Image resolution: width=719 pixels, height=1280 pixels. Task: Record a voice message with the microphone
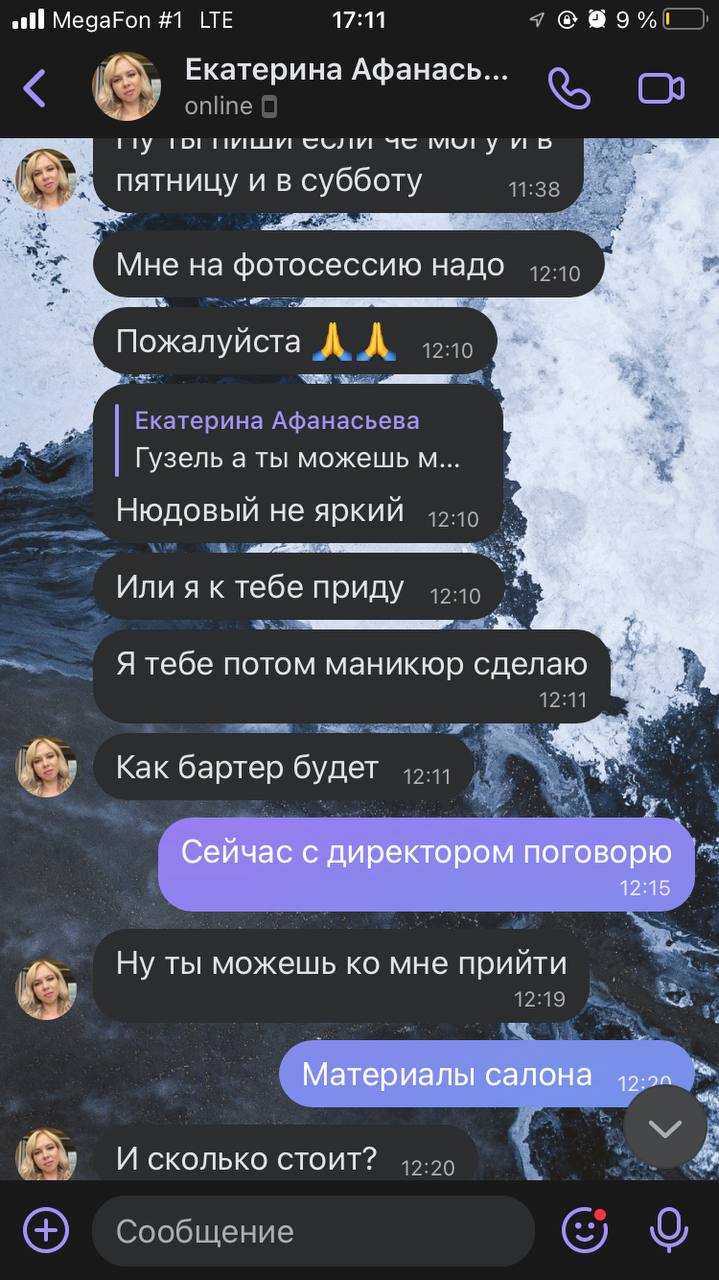point(668,1230)
